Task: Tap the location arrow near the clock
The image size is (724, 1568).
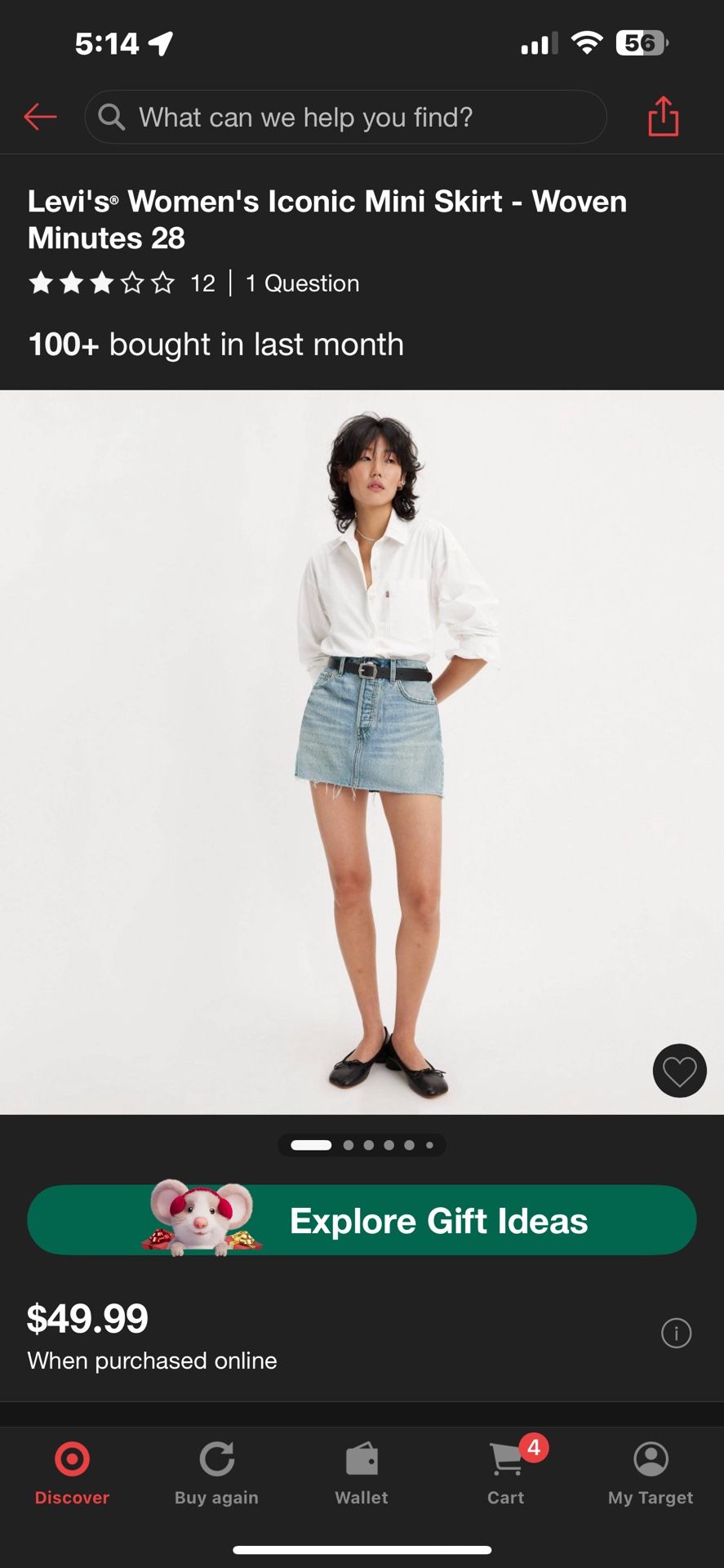Action: pyautogui.click(x=161, y=42)
